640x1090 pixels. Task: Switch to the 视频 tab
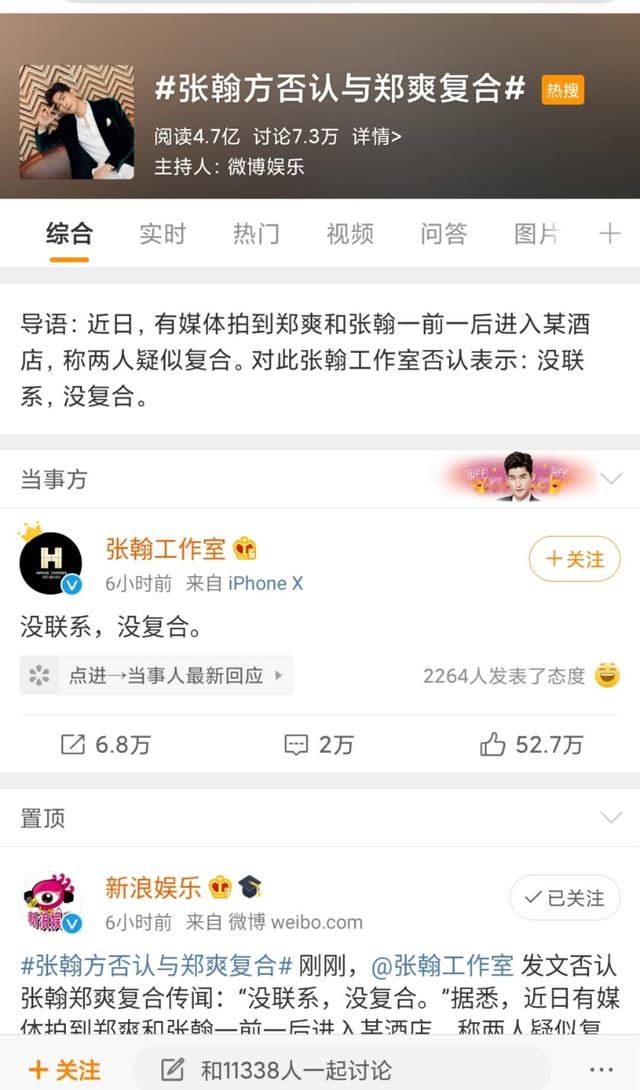(350, 234)
